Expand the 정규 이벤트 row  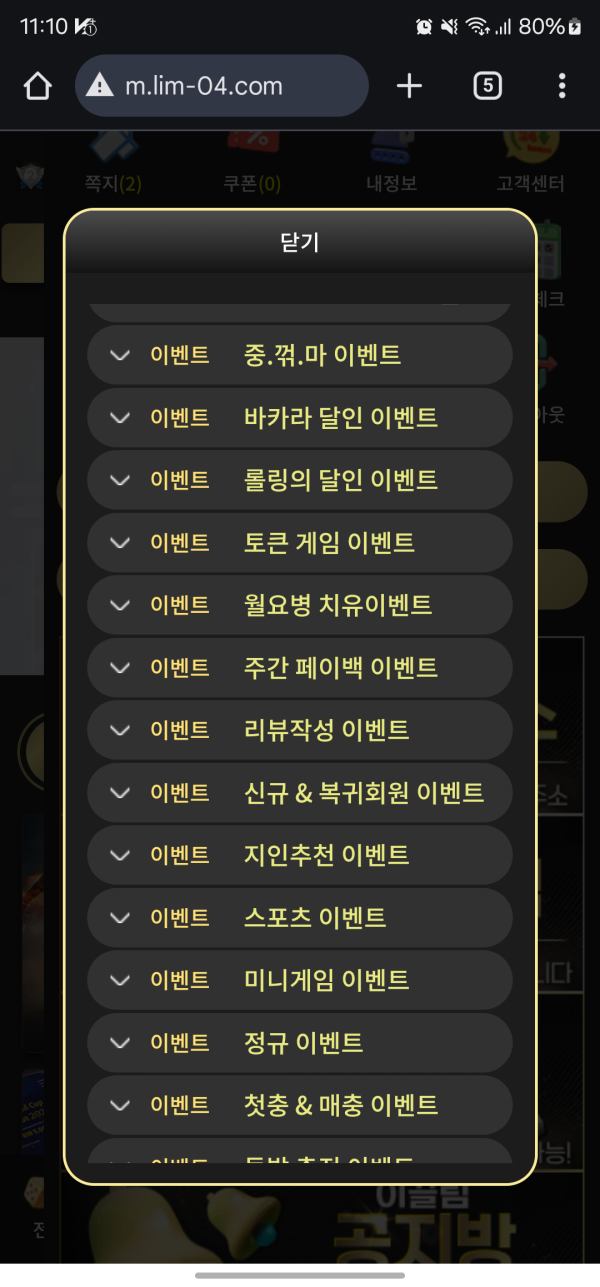click(x=300, y=1043)
